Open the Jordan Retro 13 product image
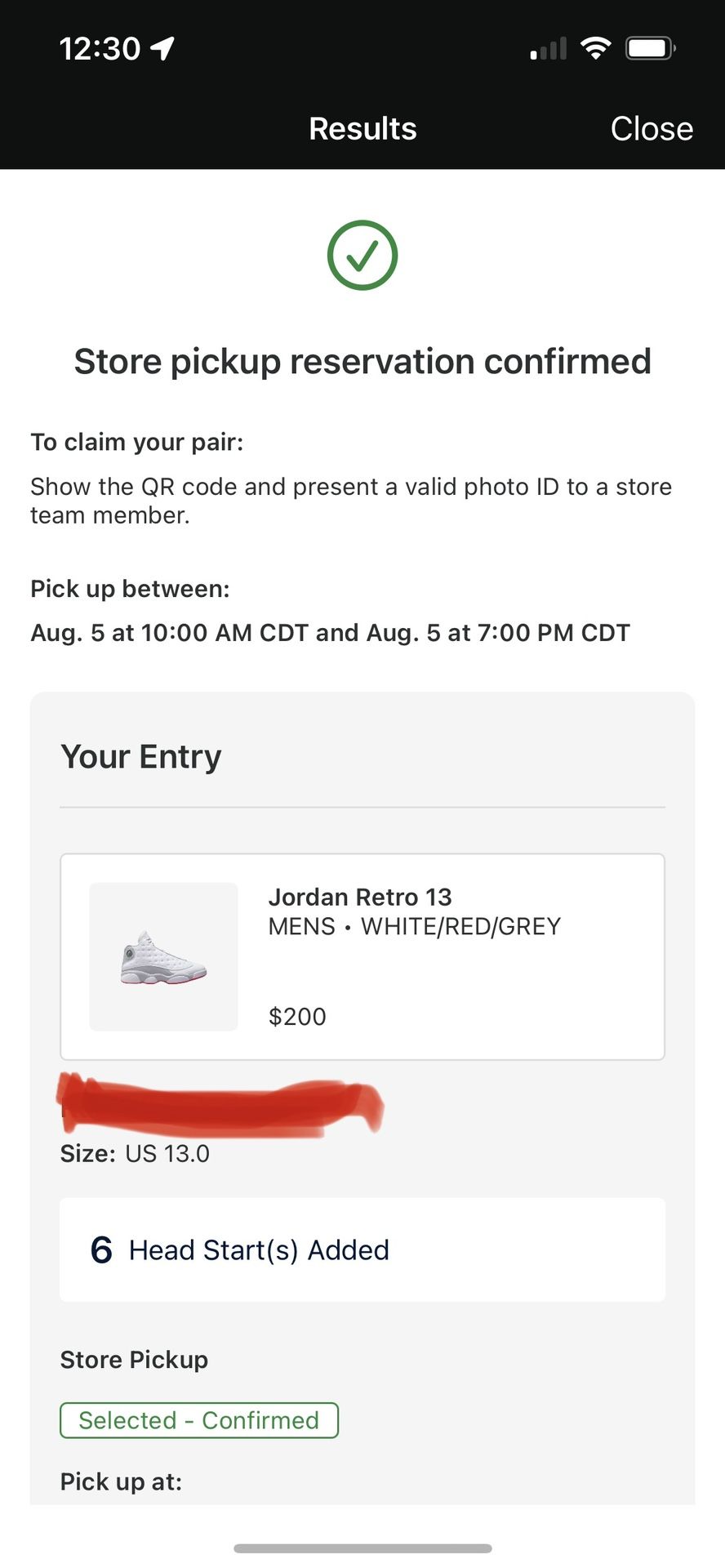Screen dimensions: 725x1568 point(162,955)
